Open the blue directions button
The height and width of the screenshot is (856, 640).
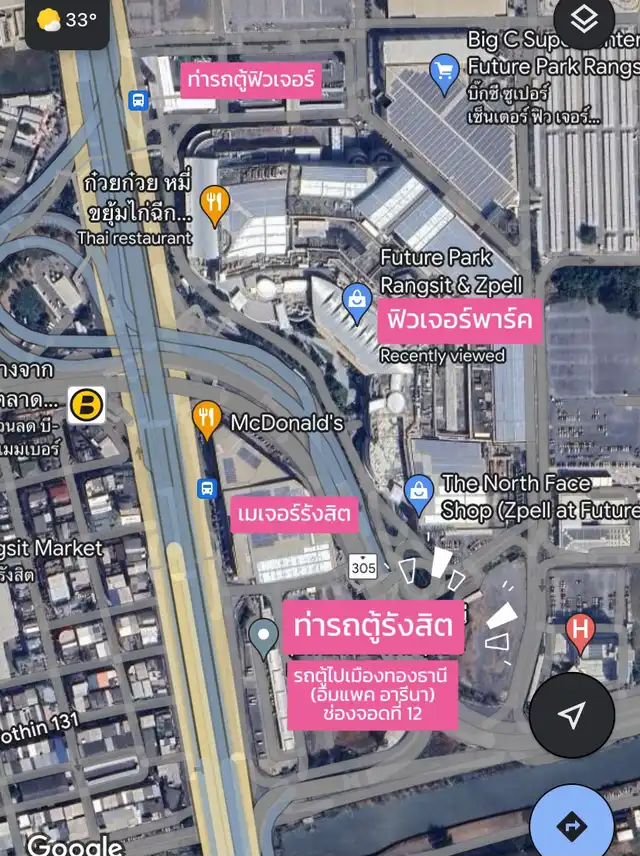point(572,825)
